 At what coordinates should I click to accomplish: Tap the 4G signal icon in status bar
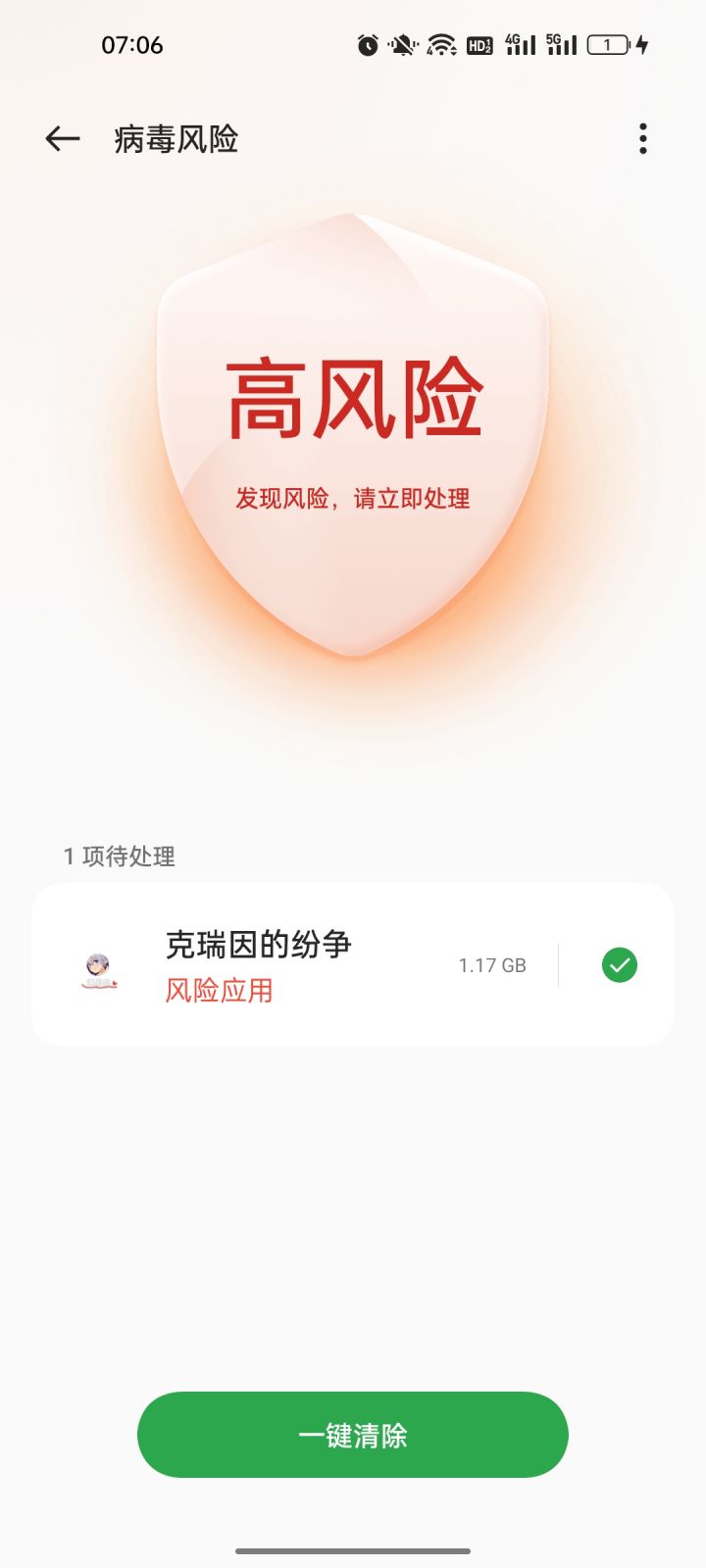[x=520, y=44]
